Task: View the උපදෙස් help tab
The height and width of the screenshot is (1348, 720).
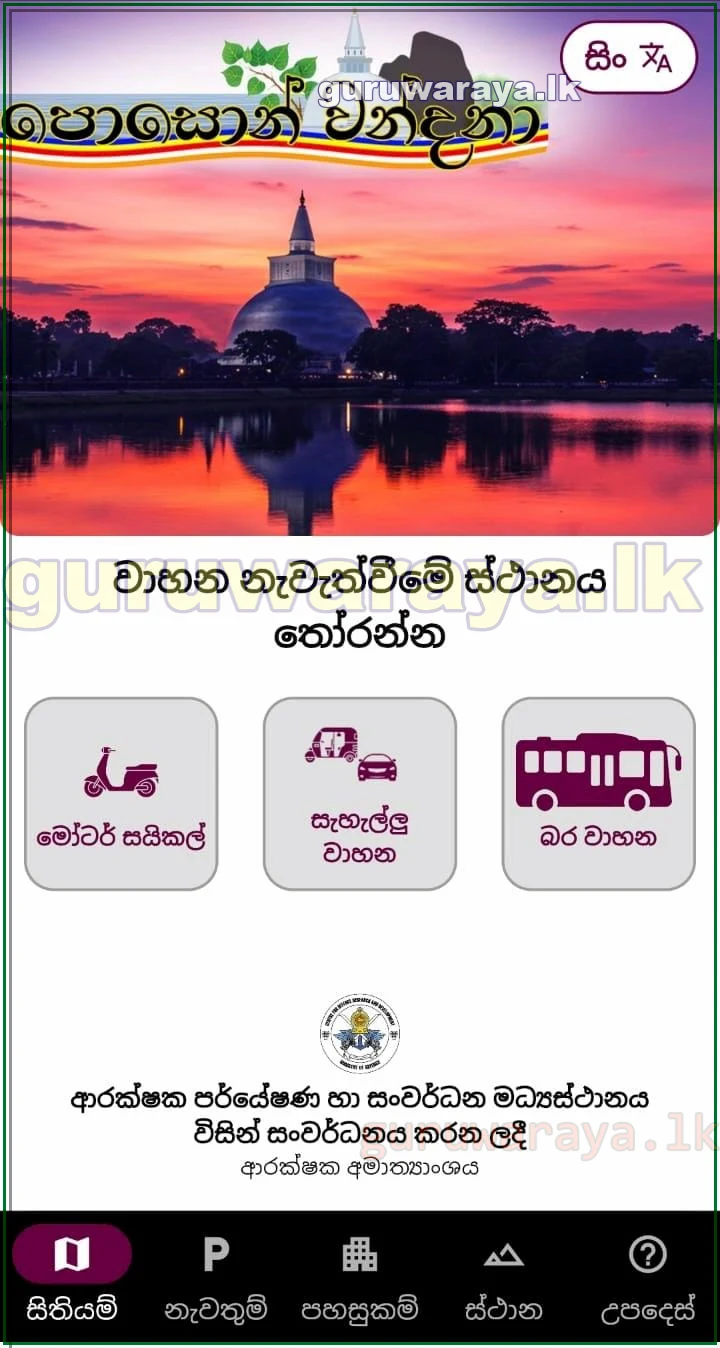Action: [x=647, y=1275]
